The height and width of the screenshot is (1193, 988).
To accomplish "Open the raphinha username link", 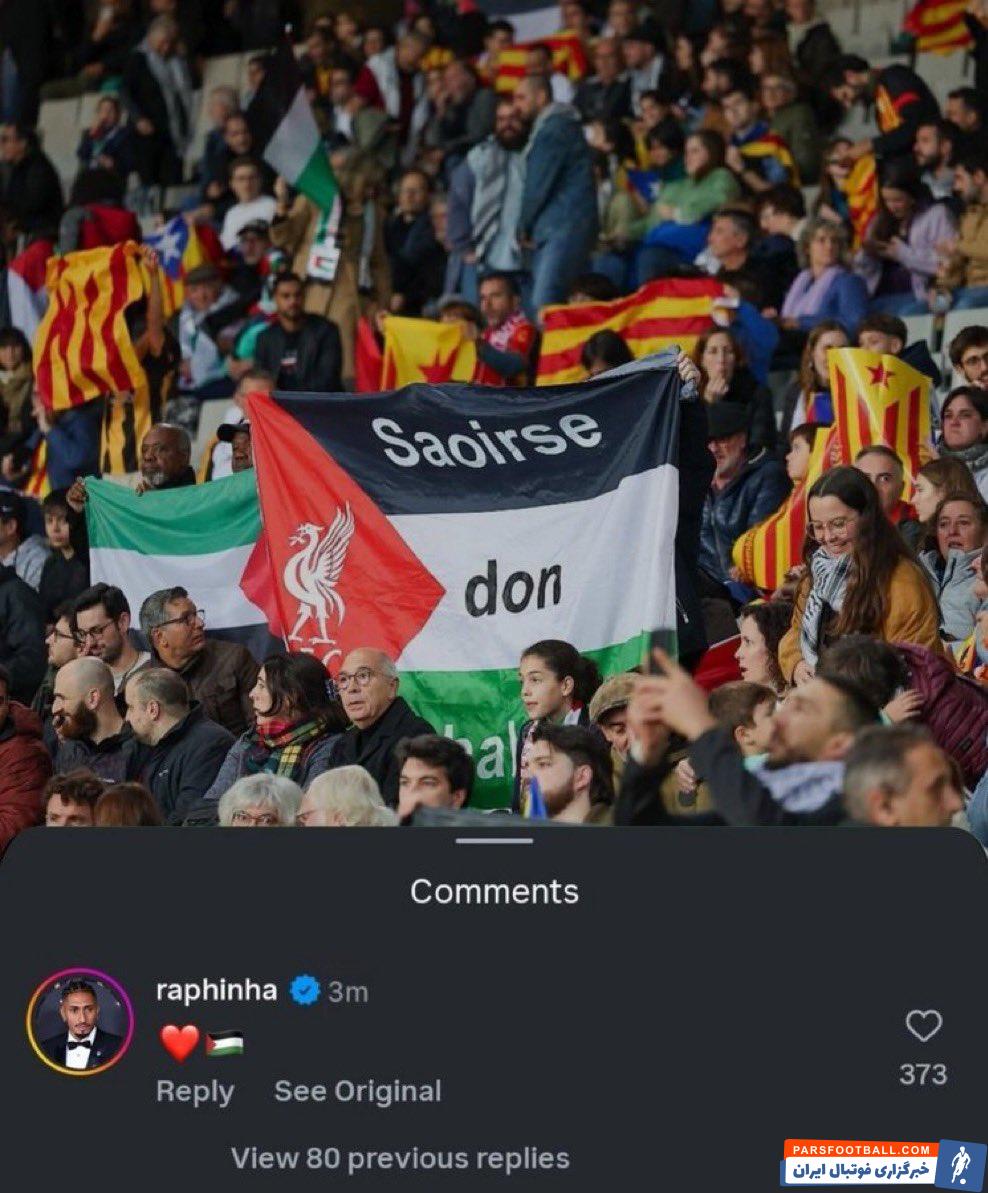I will coord(216,990).
